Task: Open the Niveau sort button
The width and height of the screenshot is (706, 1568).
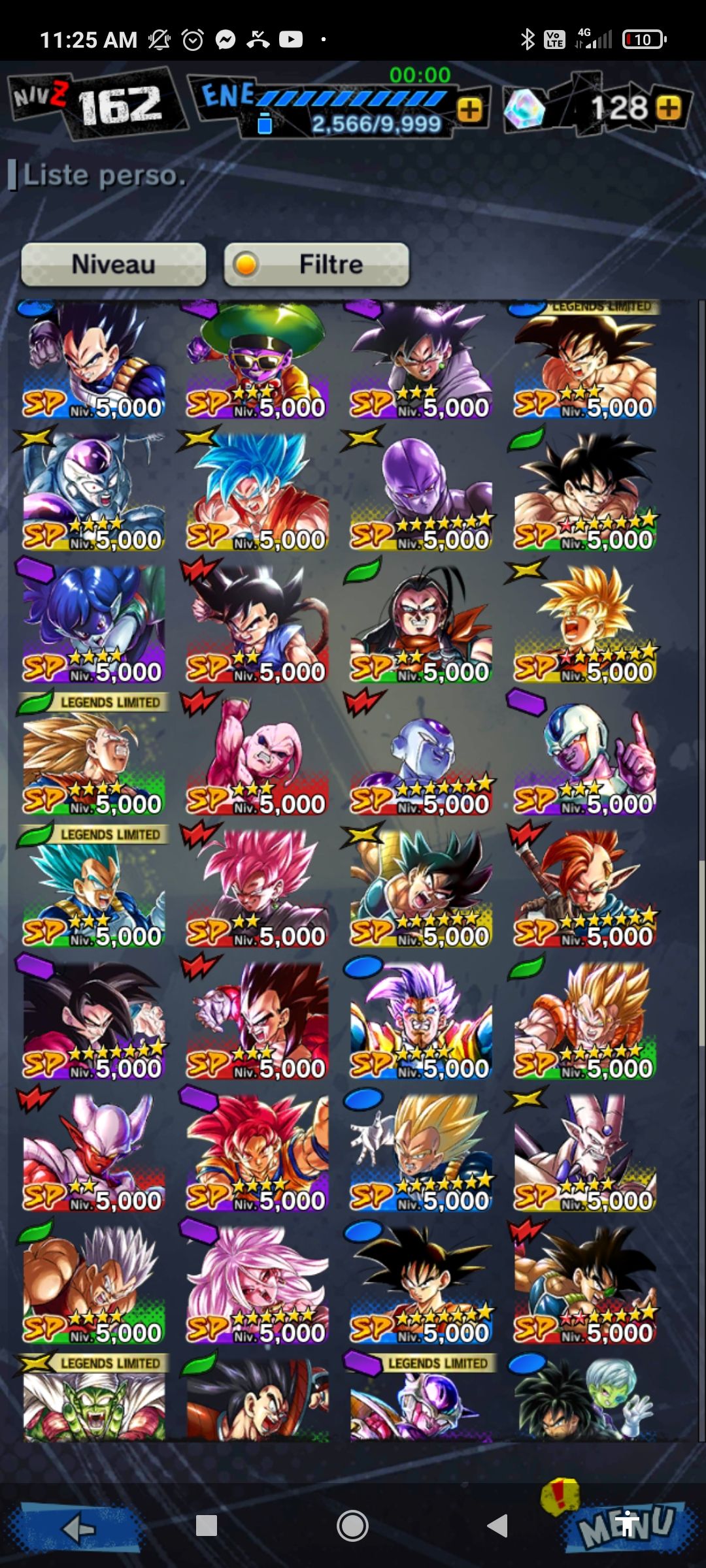Action: [x=114, y=265]
